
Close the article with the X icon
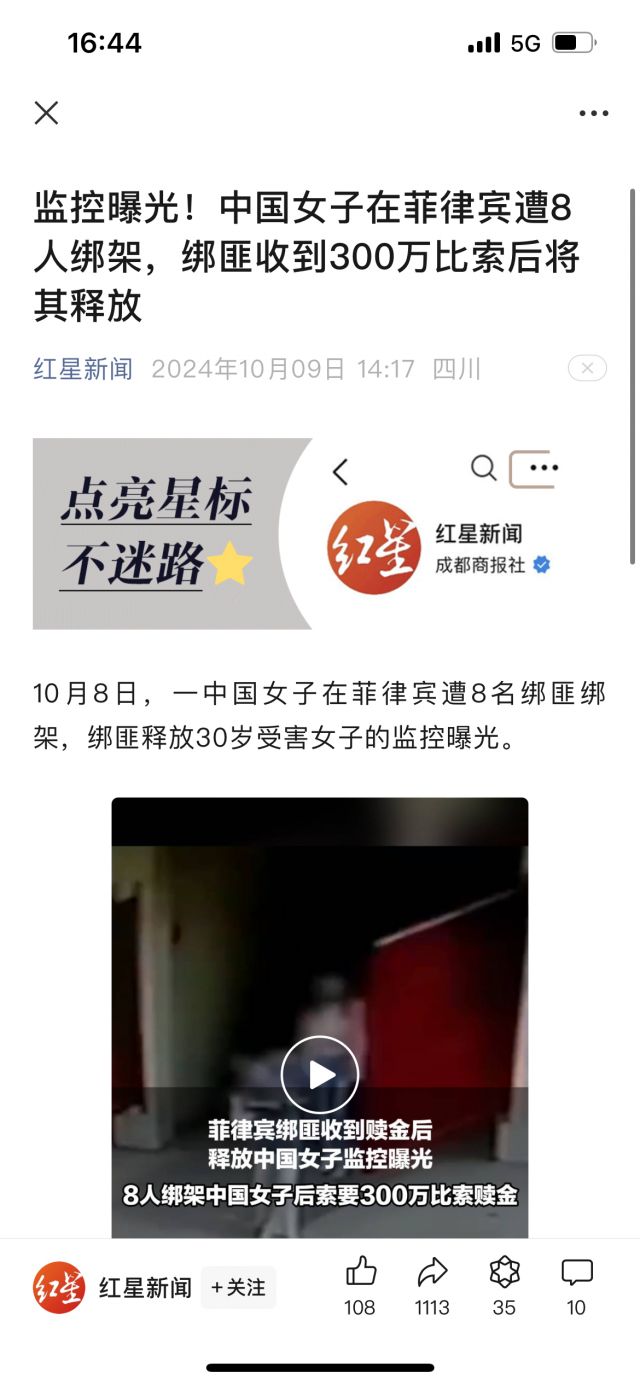point(47,113)
